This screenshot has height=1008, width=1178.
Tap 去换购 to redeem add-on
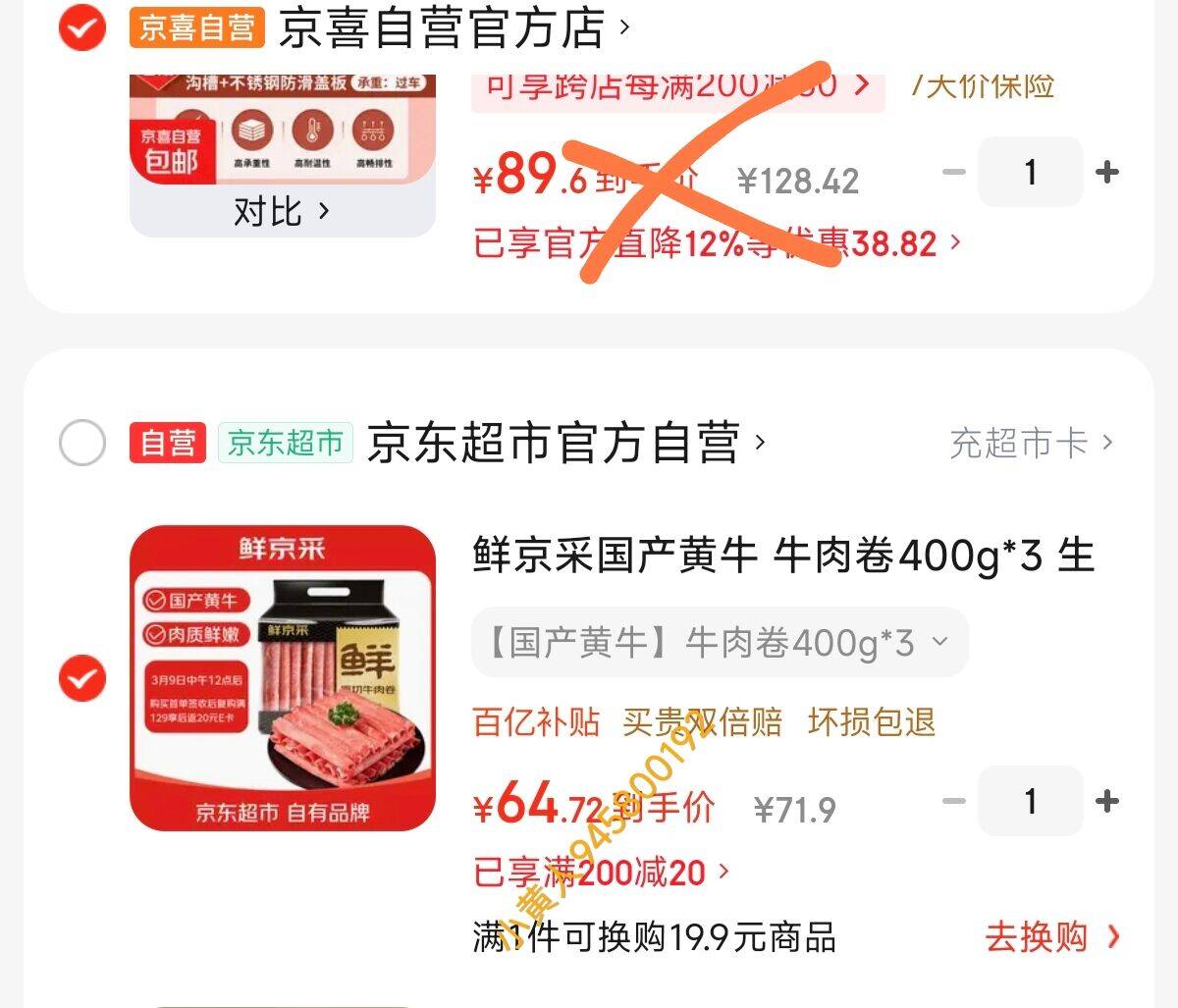pyautogui.click(x=1050, y=937)
